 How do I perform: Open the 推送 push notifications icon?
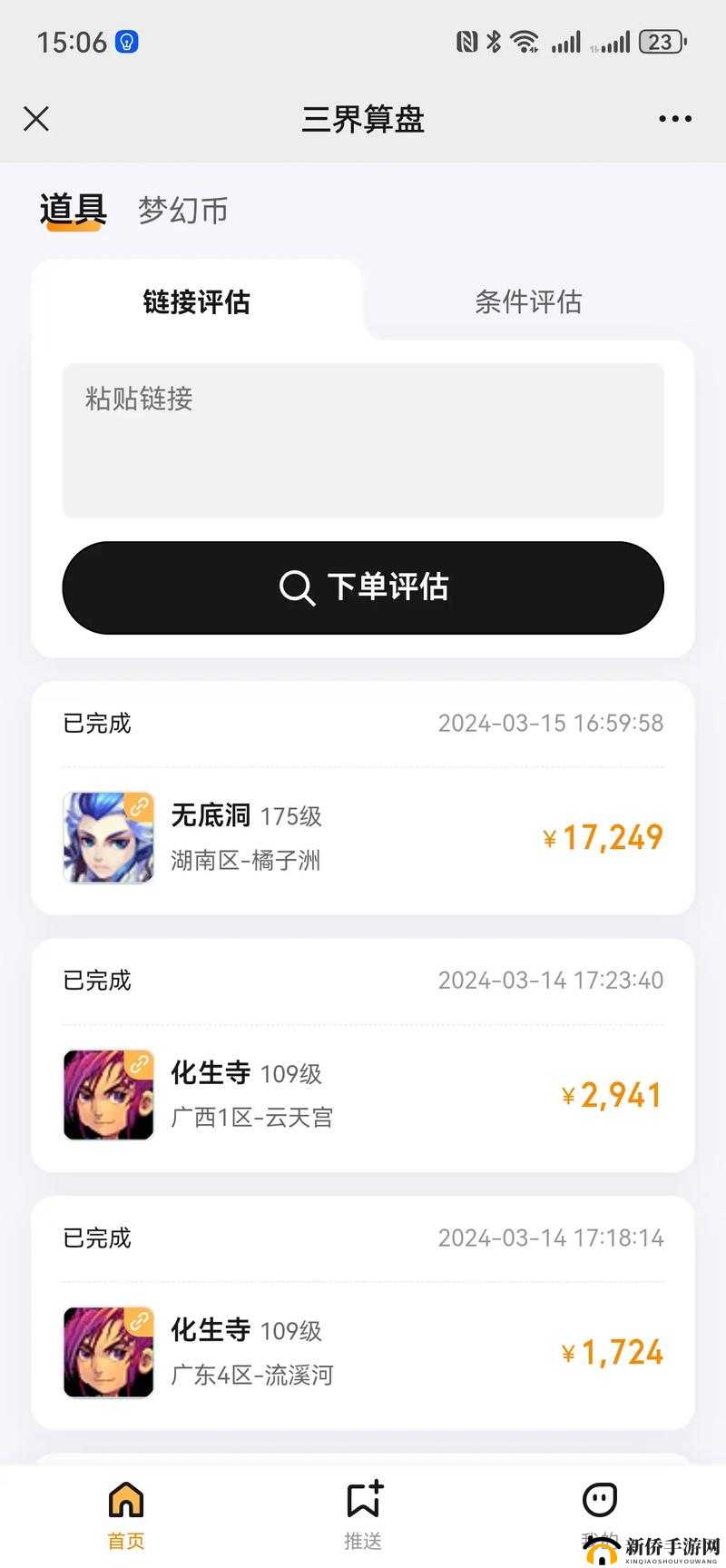(x=362, y=1498)
